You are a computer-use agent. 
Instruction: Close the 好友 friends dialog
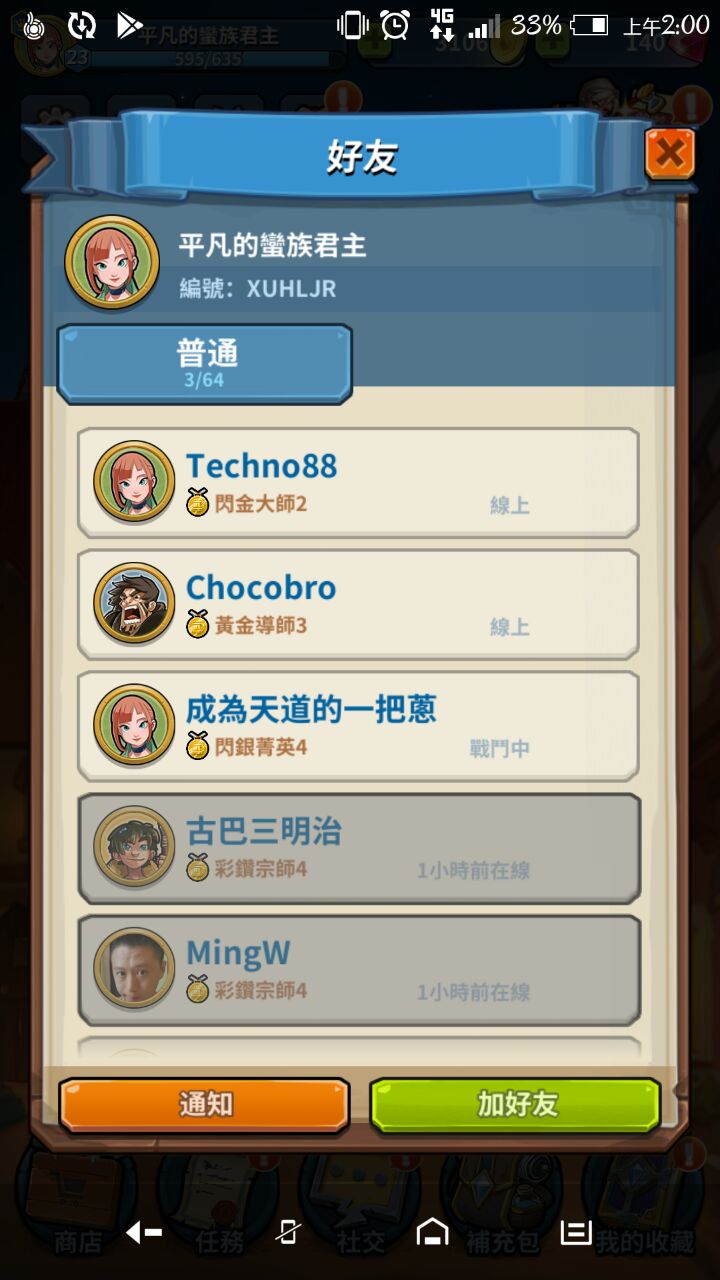[x=669, y=154]
